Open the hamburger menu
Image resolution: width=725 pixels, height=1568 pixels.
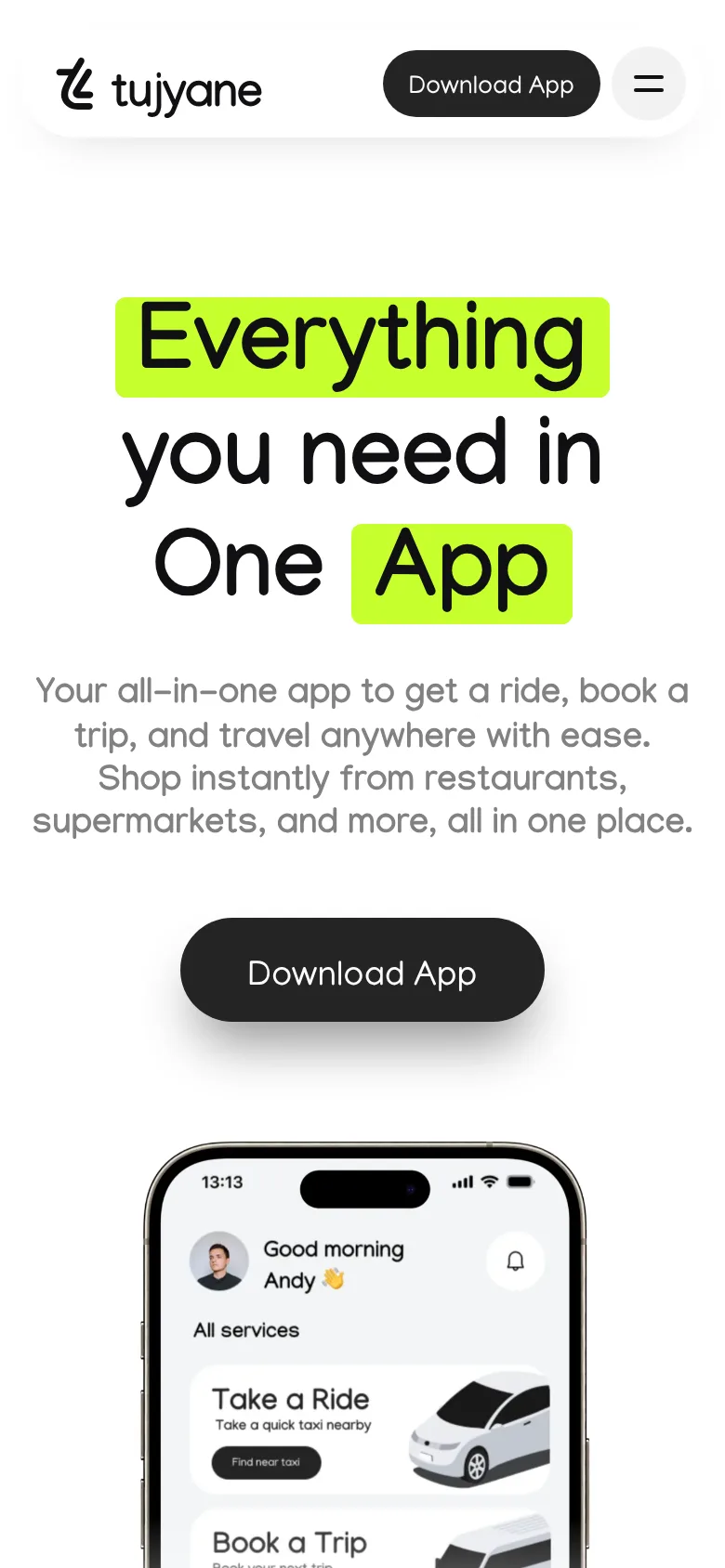coord(649,84)
